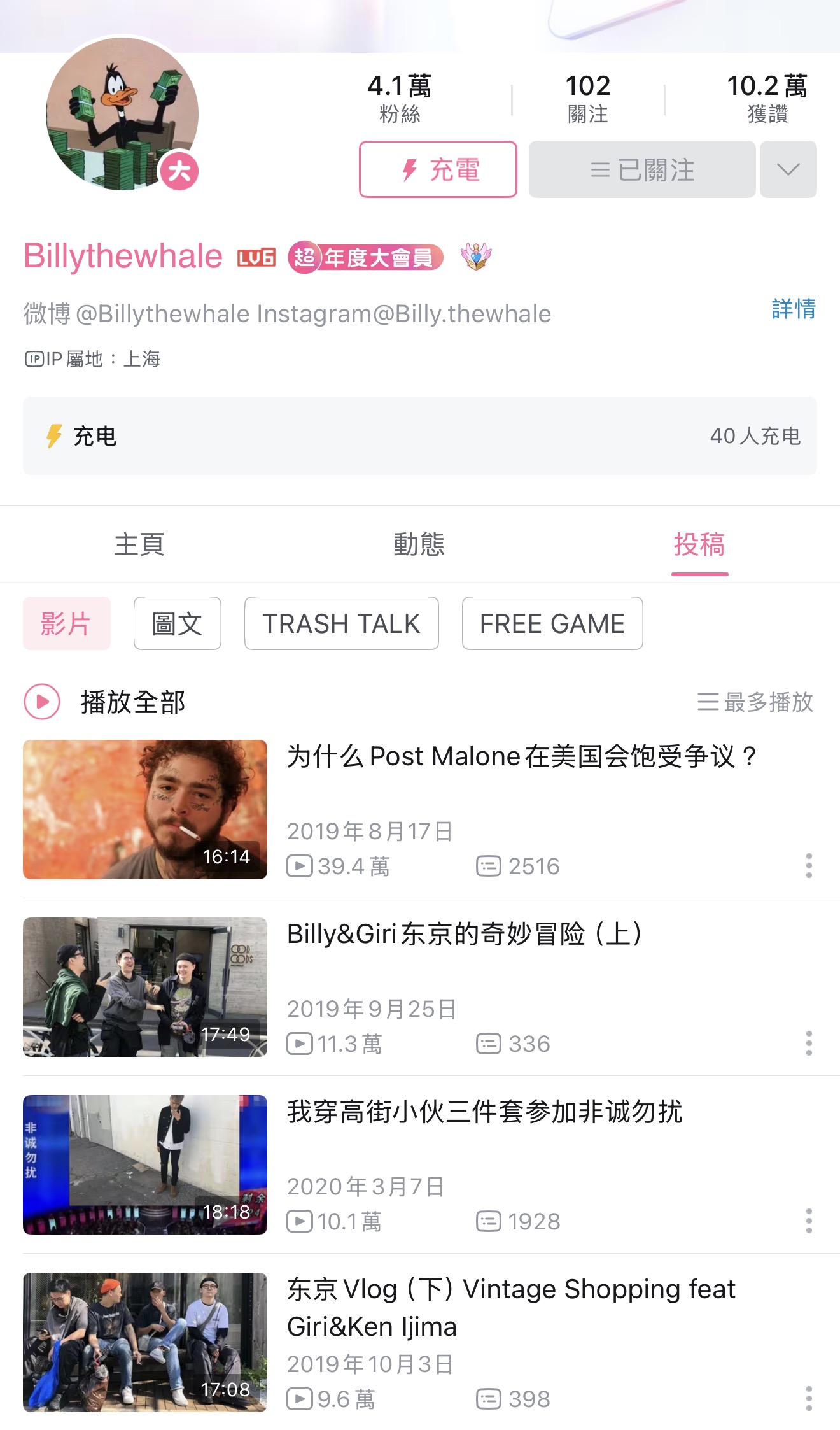The height and width of the screenshot is (1430, 840).
Task: Tap the 充電 charge button
Action: pos(438,169)
